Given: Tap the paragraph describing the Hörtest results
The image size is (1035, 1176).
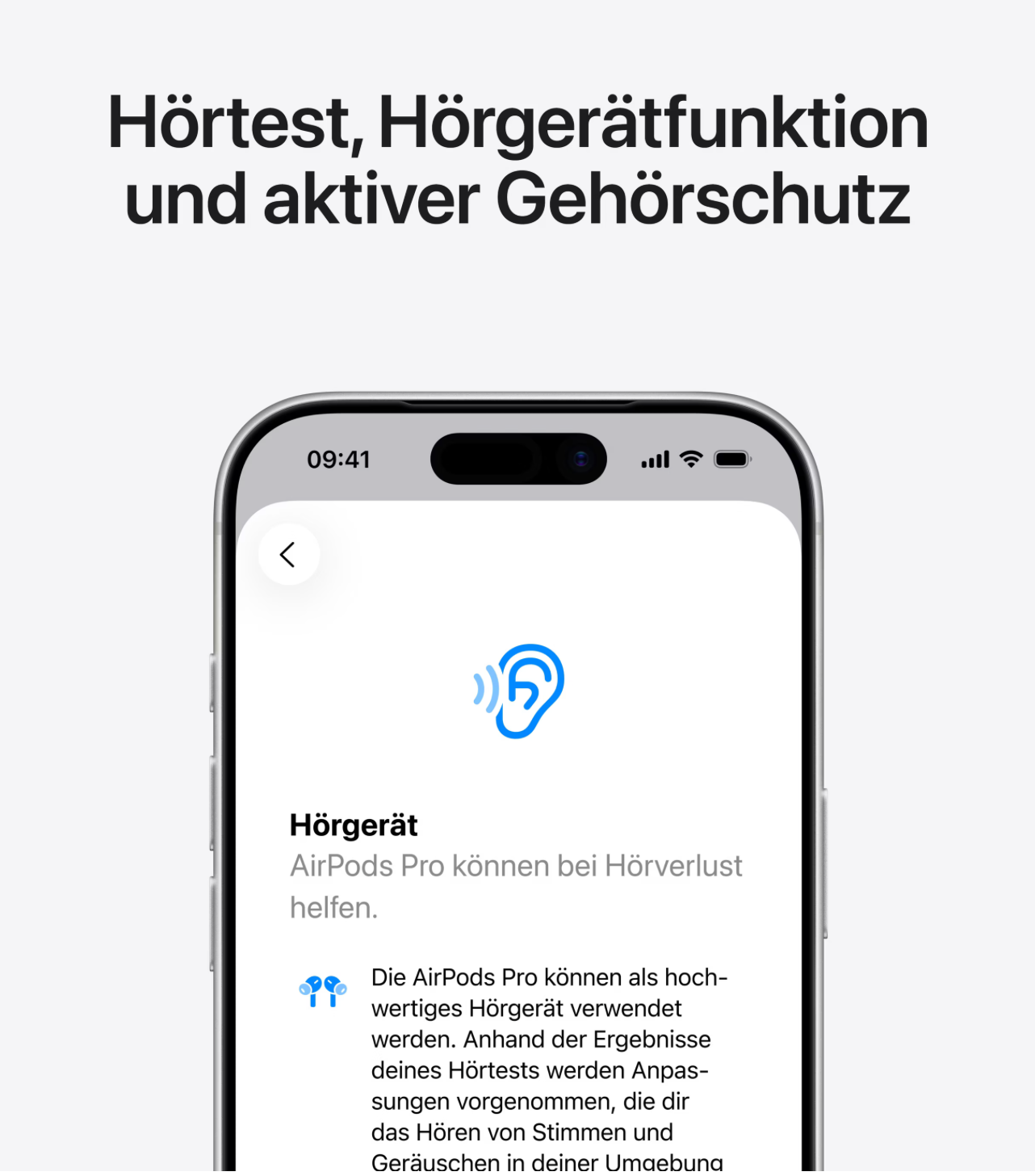Looking at the screenshot, I should pos(549,1066).
